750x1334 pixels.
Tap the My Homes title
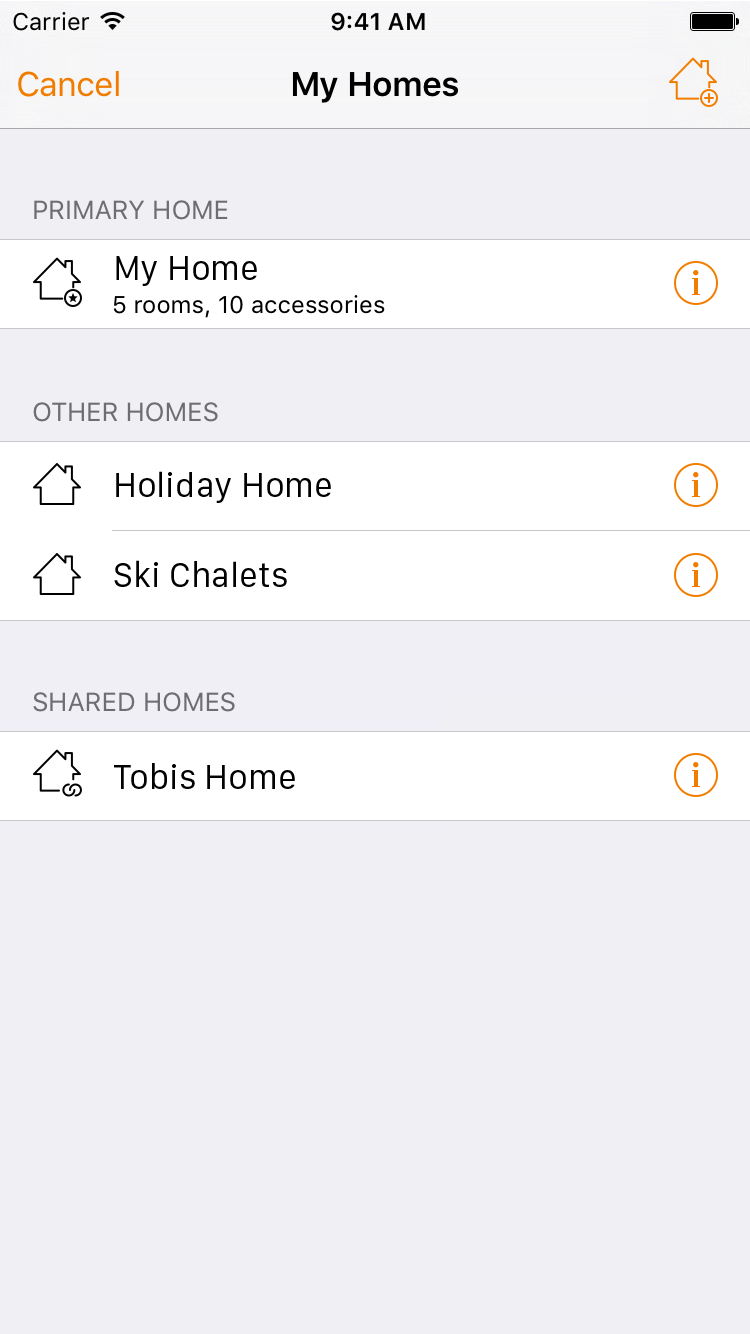pos(375,84)
